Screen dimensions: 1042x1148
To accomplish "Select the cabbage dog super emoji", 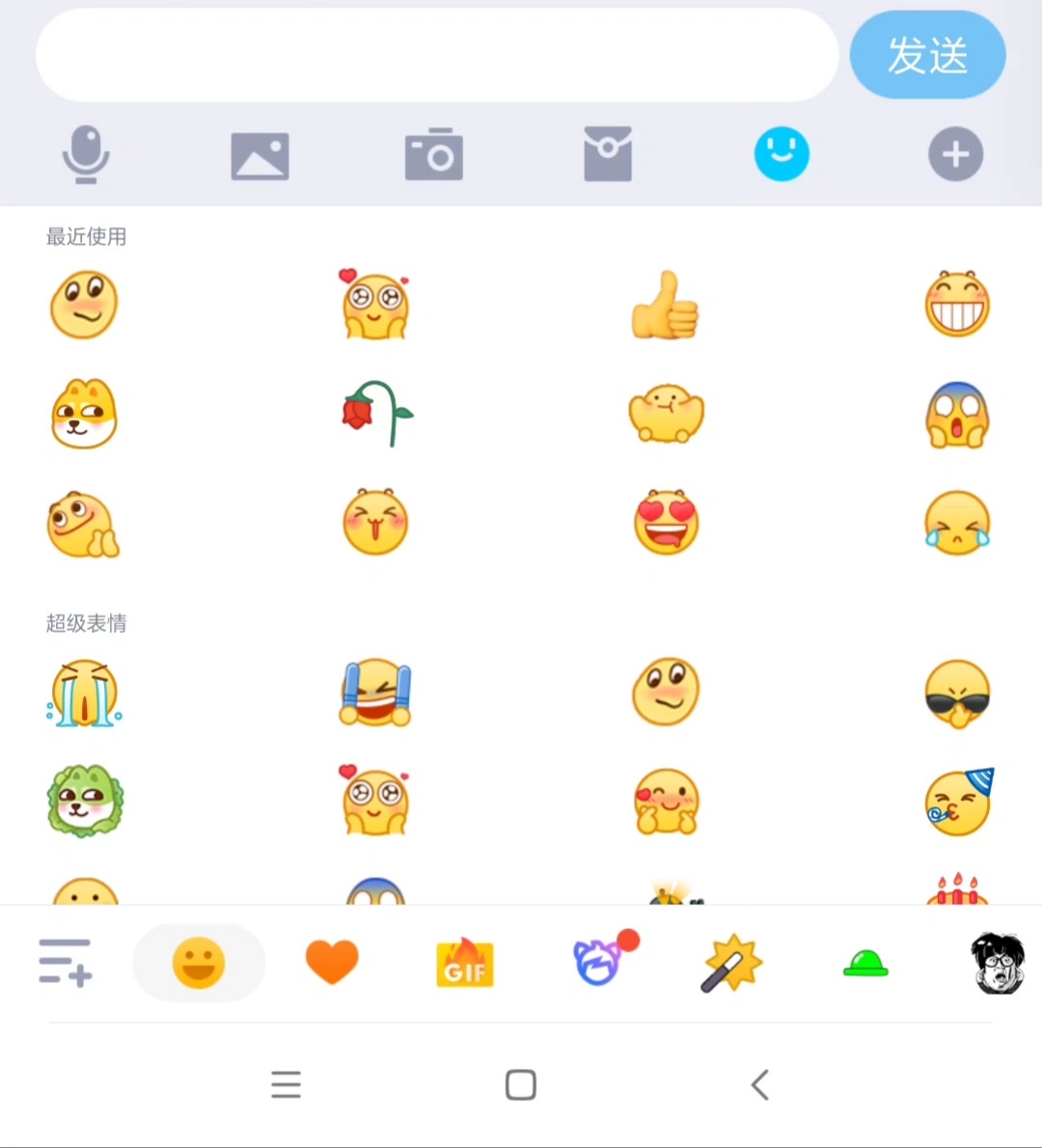I will pos(85,801).
